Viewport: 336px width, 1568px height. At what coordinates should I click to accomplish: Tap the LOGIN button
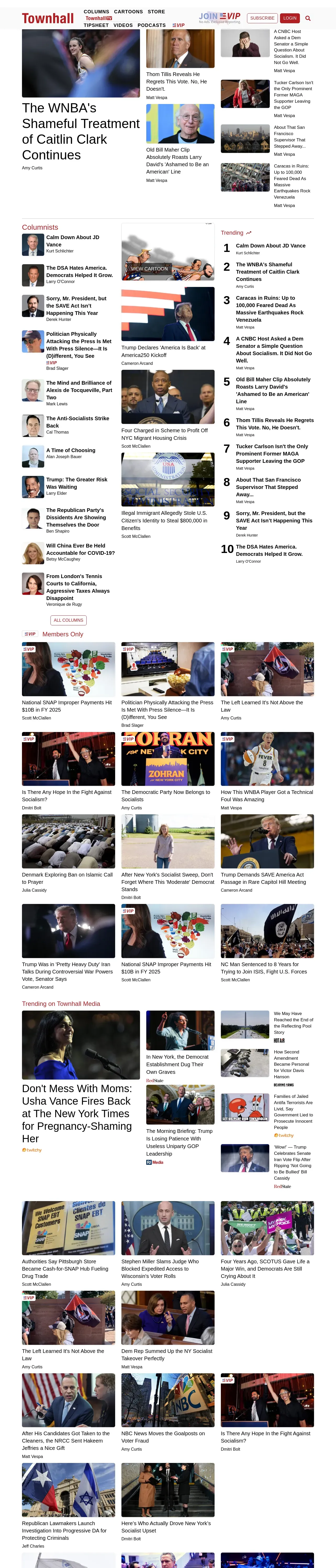coord(290,18)
